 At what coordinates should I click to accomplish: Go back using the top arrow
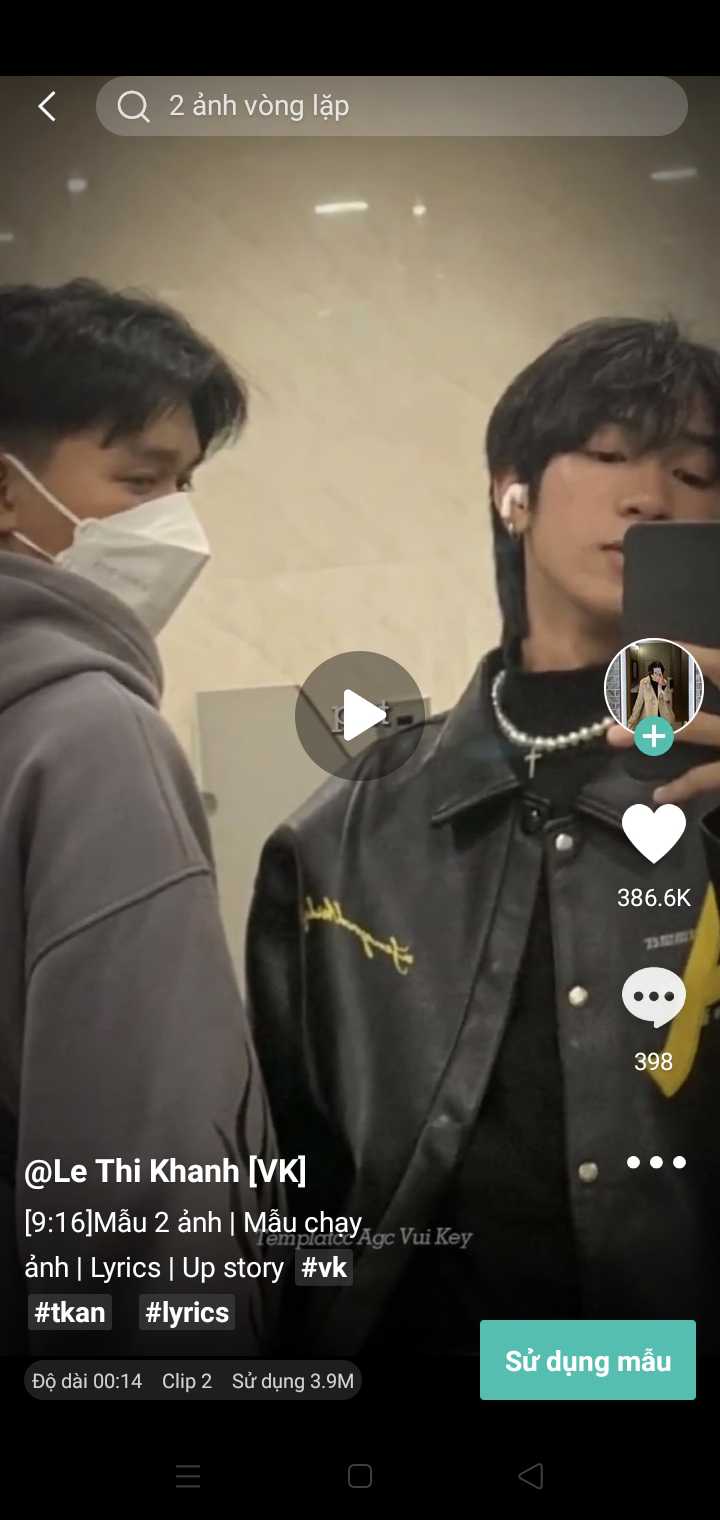tap(47, 106)
